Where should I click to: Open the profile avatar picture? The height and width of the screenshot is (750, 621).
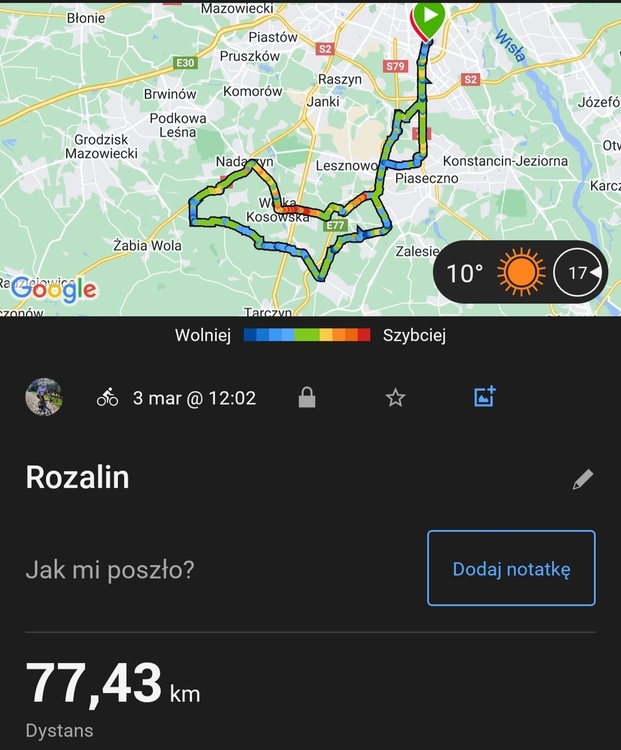[x=44, y=397]
